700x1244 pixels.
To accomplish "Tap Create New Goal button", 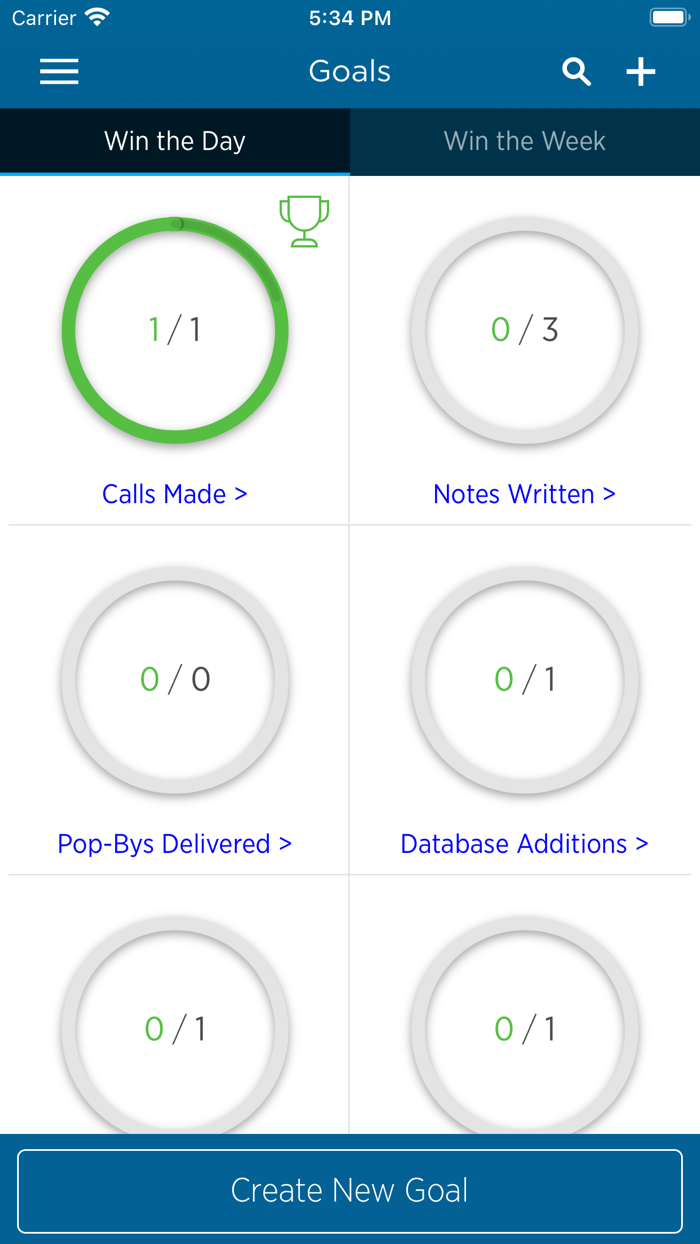I will (350, 1190).
